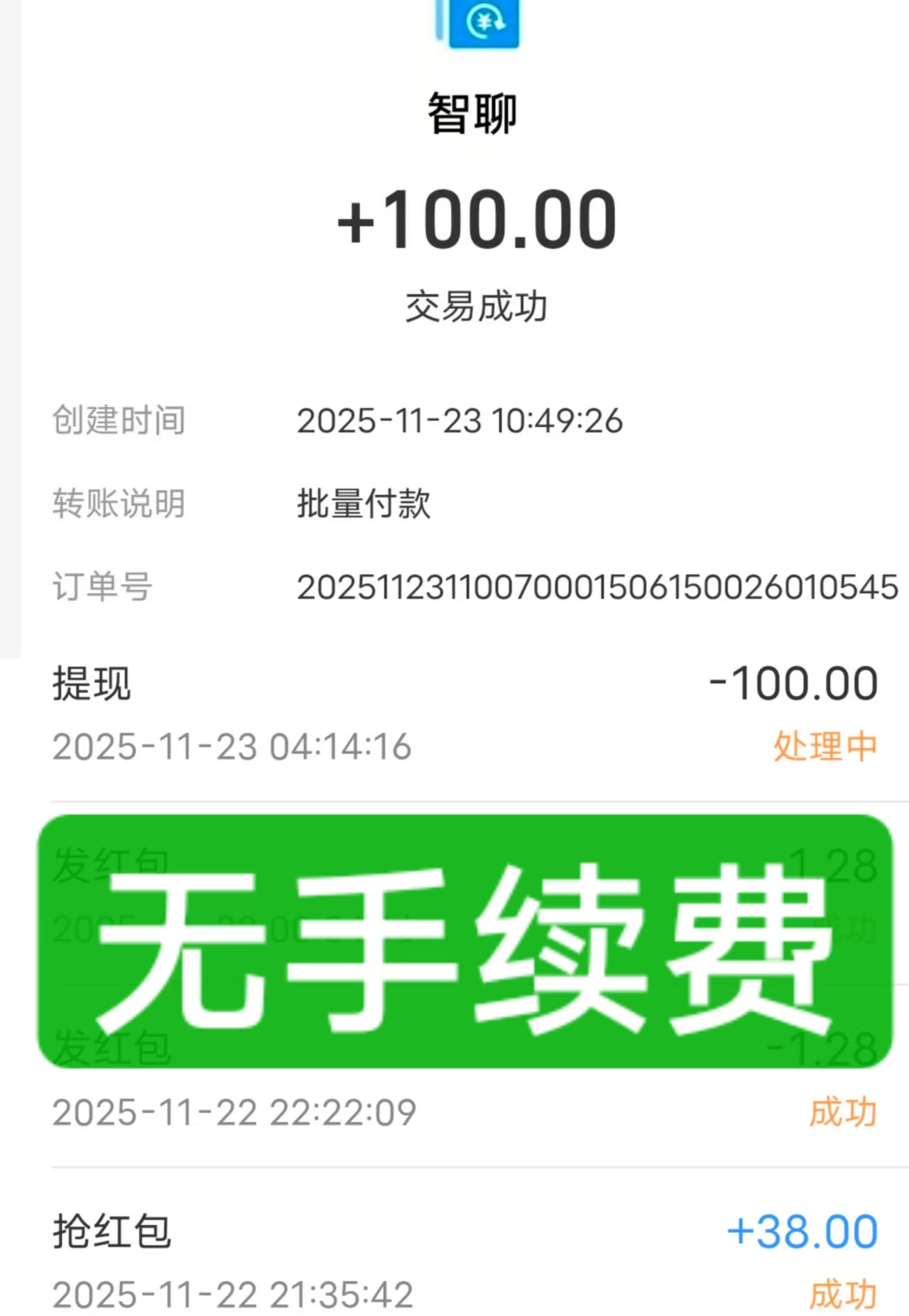This screenshot has width=909, height=1316.
Task: Tap the 创建时间 creation time row
Action: click(117, 420)
